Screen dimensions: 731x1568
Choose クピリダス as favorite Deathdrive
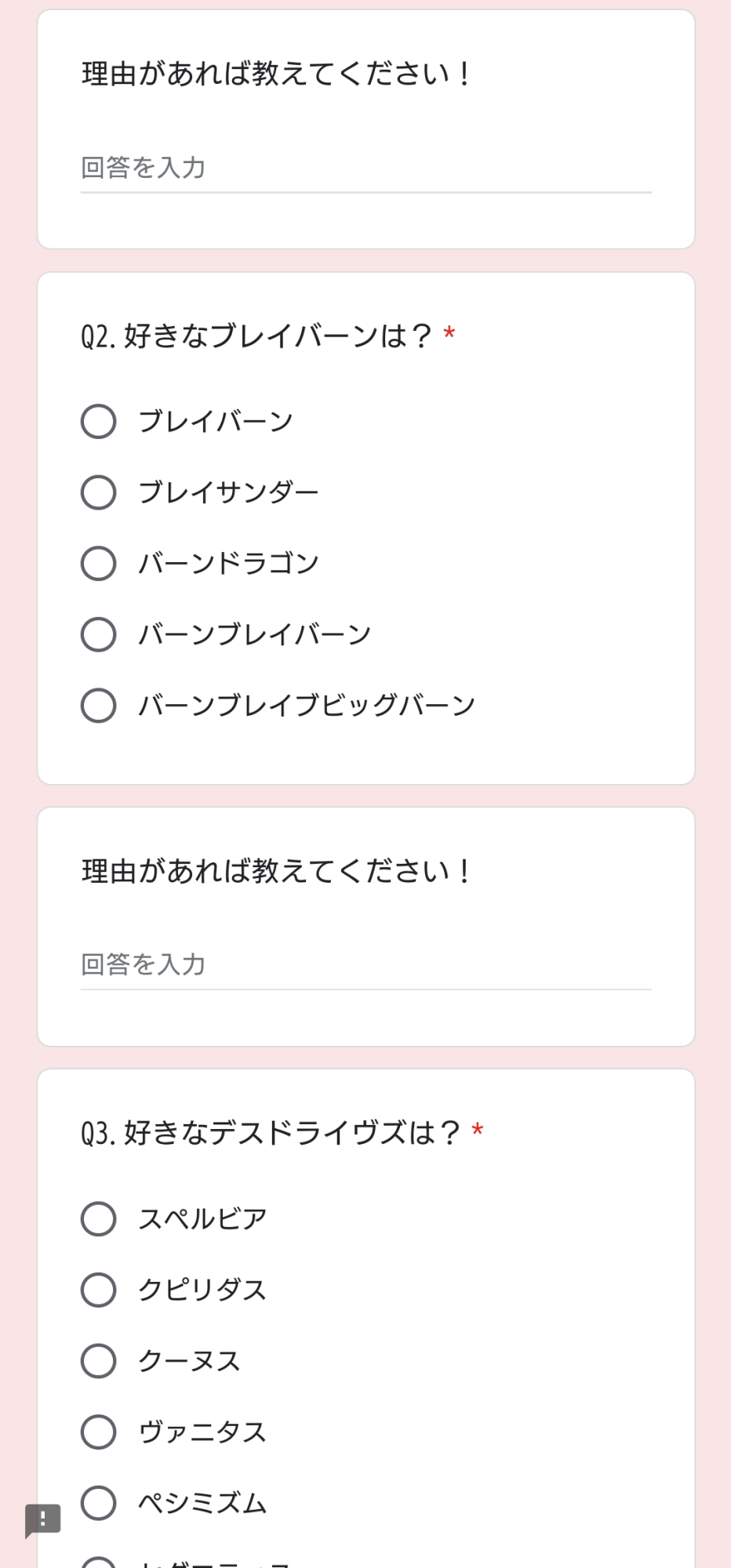[99, 1290]
